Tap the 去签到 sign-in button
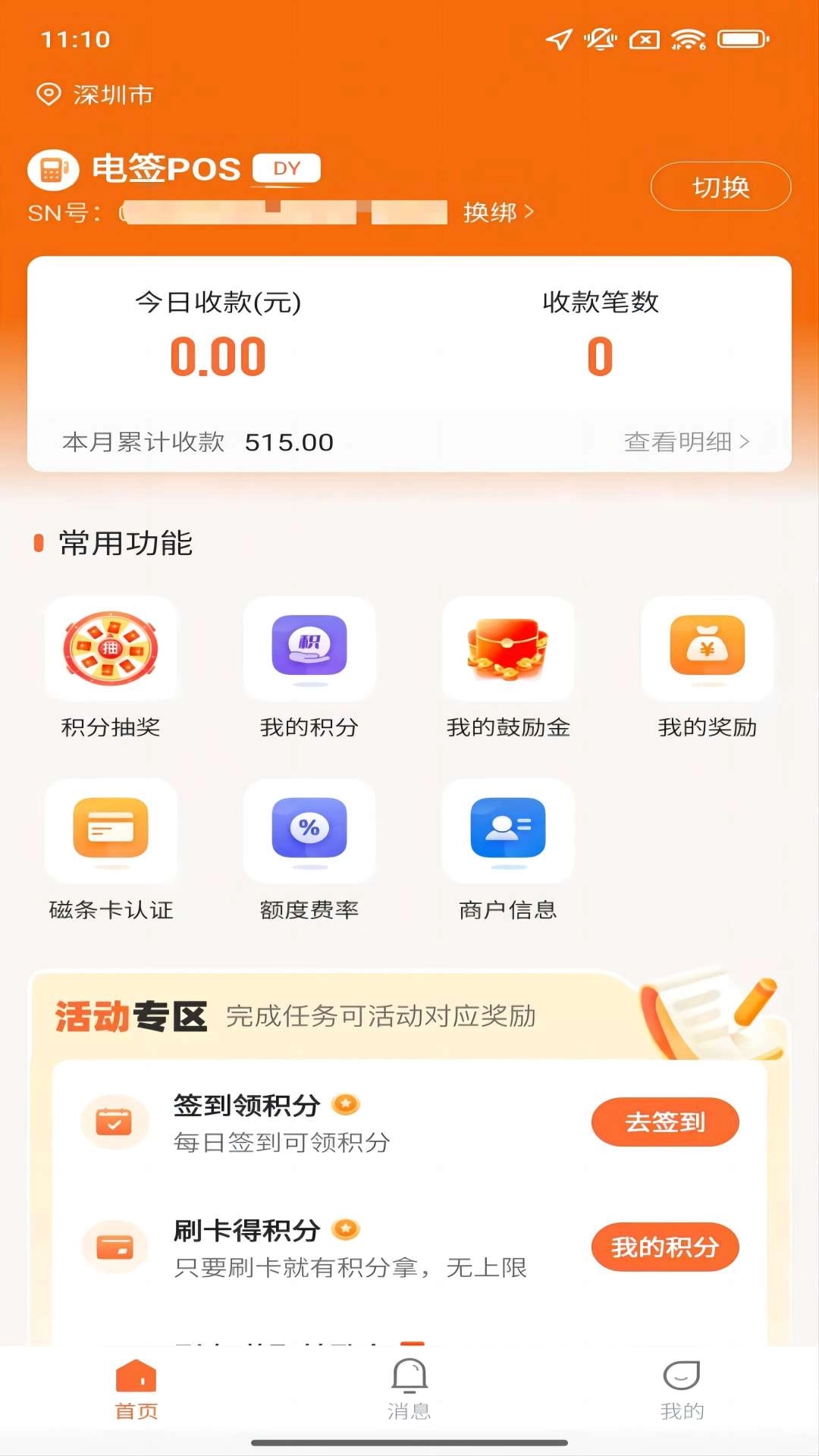 click(665, 1123)
